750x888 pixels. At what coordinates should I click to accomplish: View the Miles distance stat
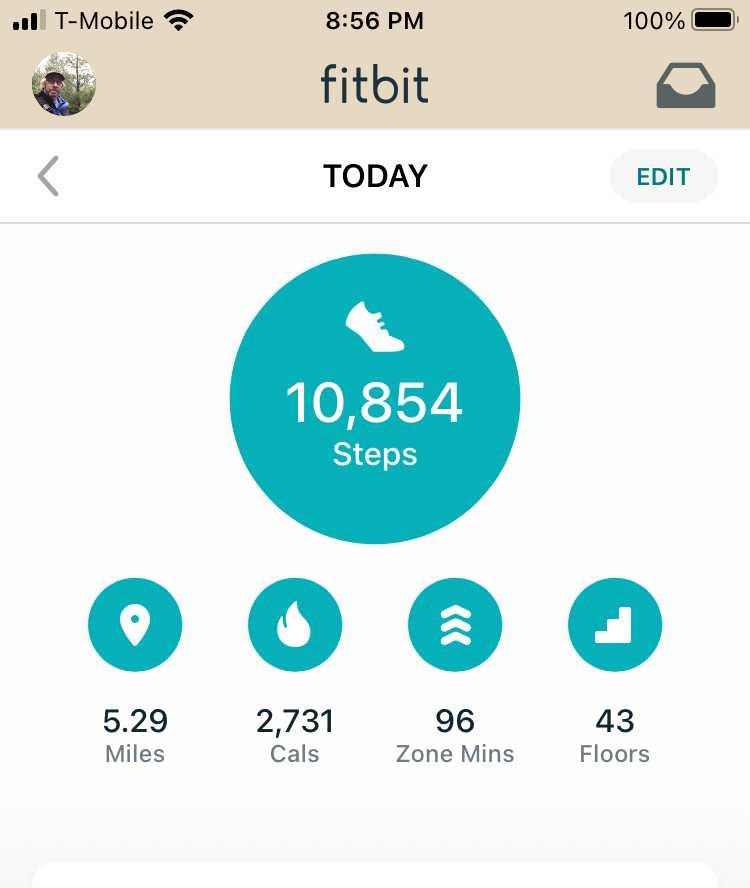(x=135, y=625)
